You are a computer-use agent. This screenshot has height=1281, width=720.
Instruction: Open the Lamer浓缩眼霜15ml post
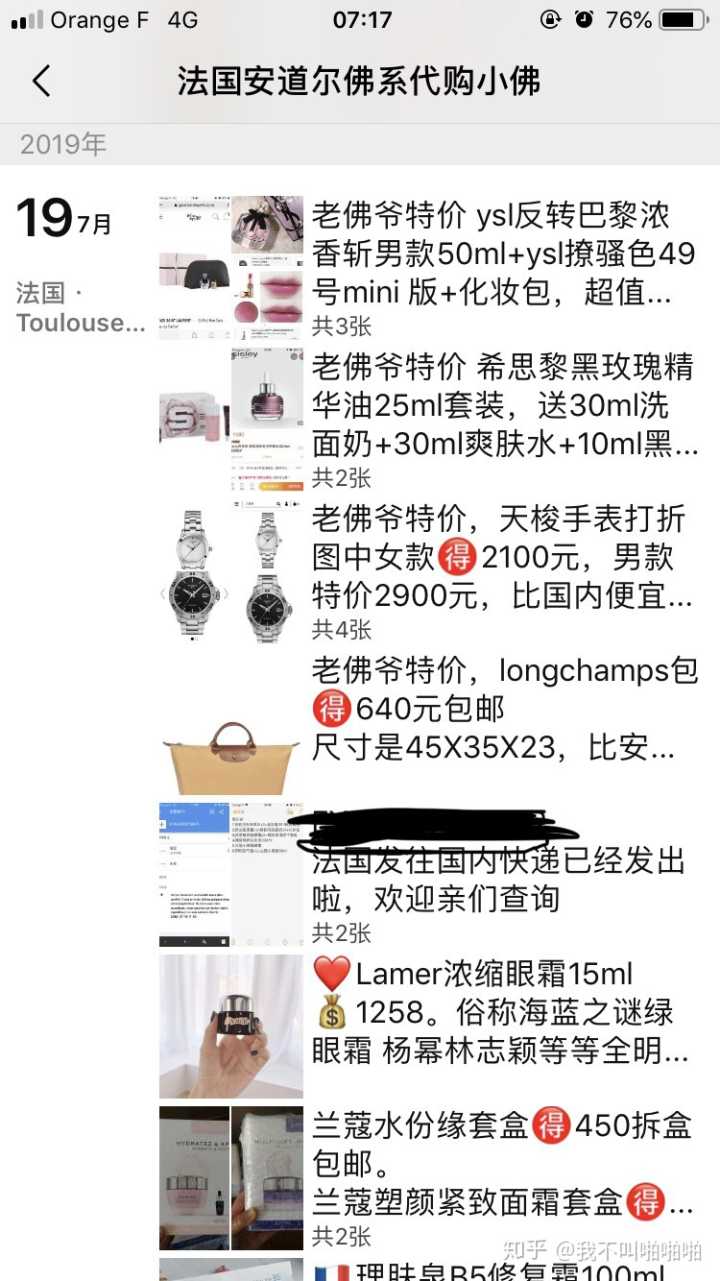click(x=503, y=1012)
